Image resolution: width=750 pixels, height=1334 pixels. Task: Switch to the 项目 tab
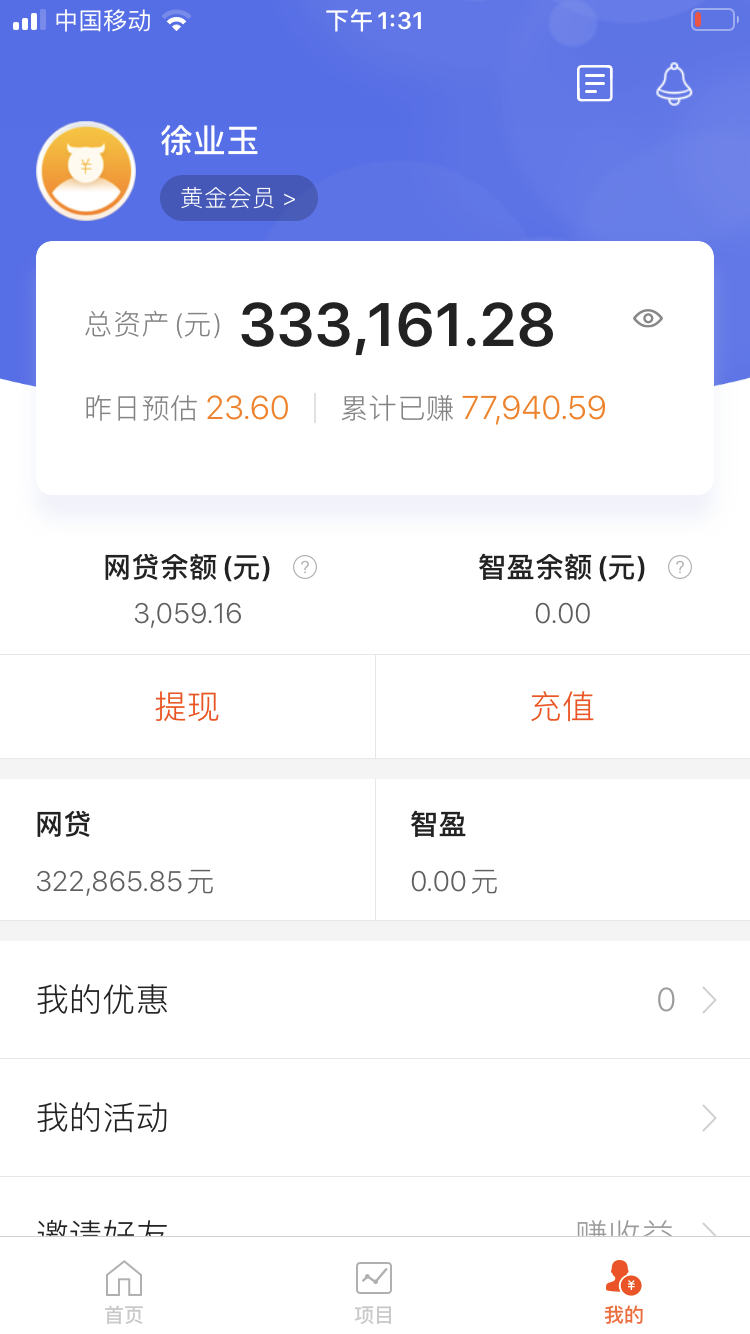[374, 1291]
